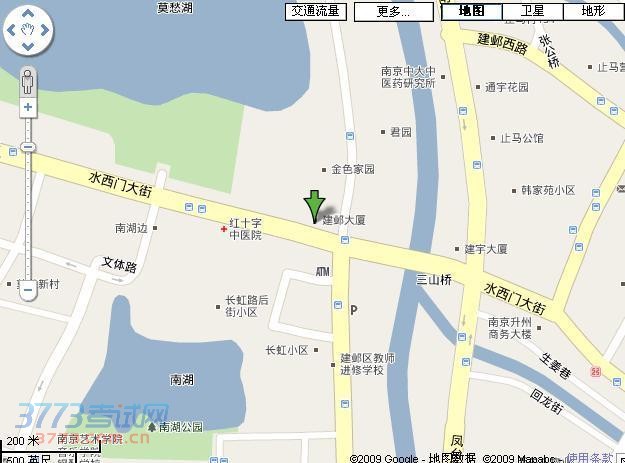The width and height of the screenshot is (625, 463).
Task: Switch to 地图 map view
Action: pyautogui.click(x=471, y=12)
